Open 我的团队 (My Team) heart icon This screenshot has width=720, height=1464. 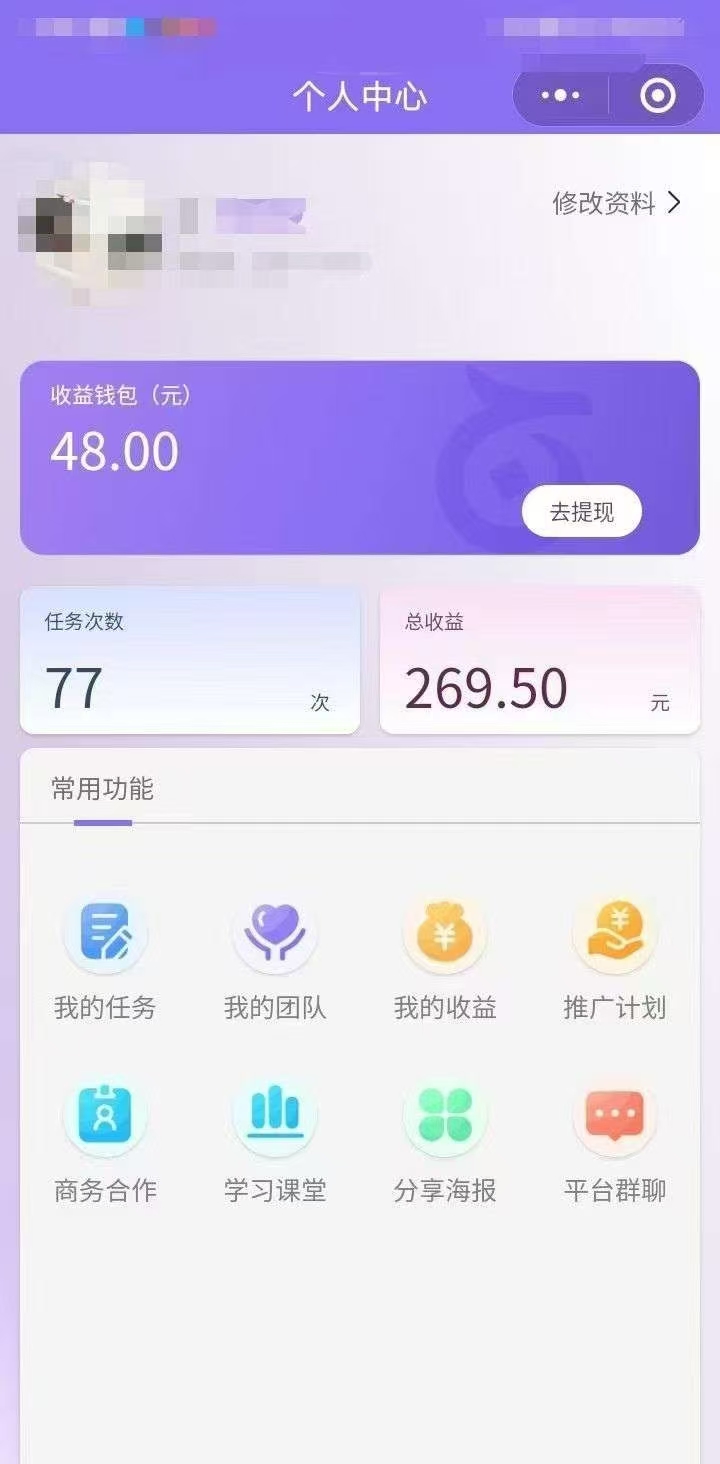click(275, 933)
